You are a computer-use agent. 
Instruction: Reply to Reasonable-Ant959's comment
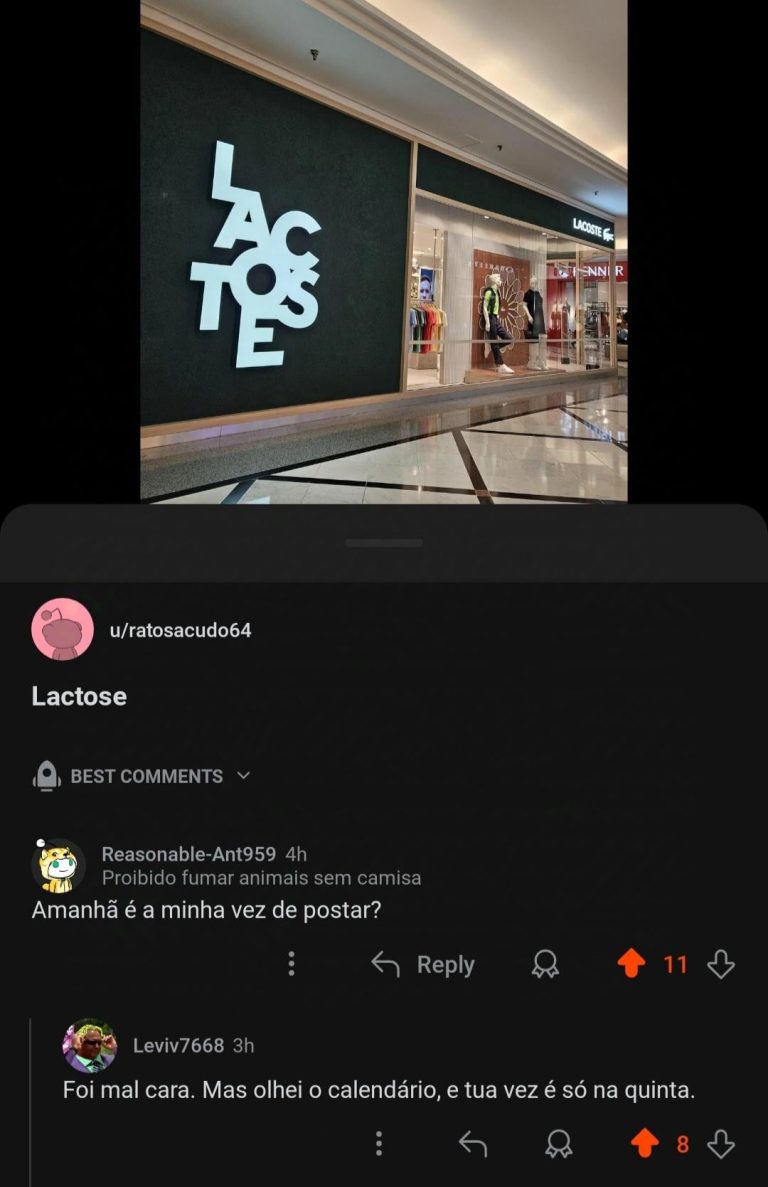pyautogui.click(x=422, y=964)
